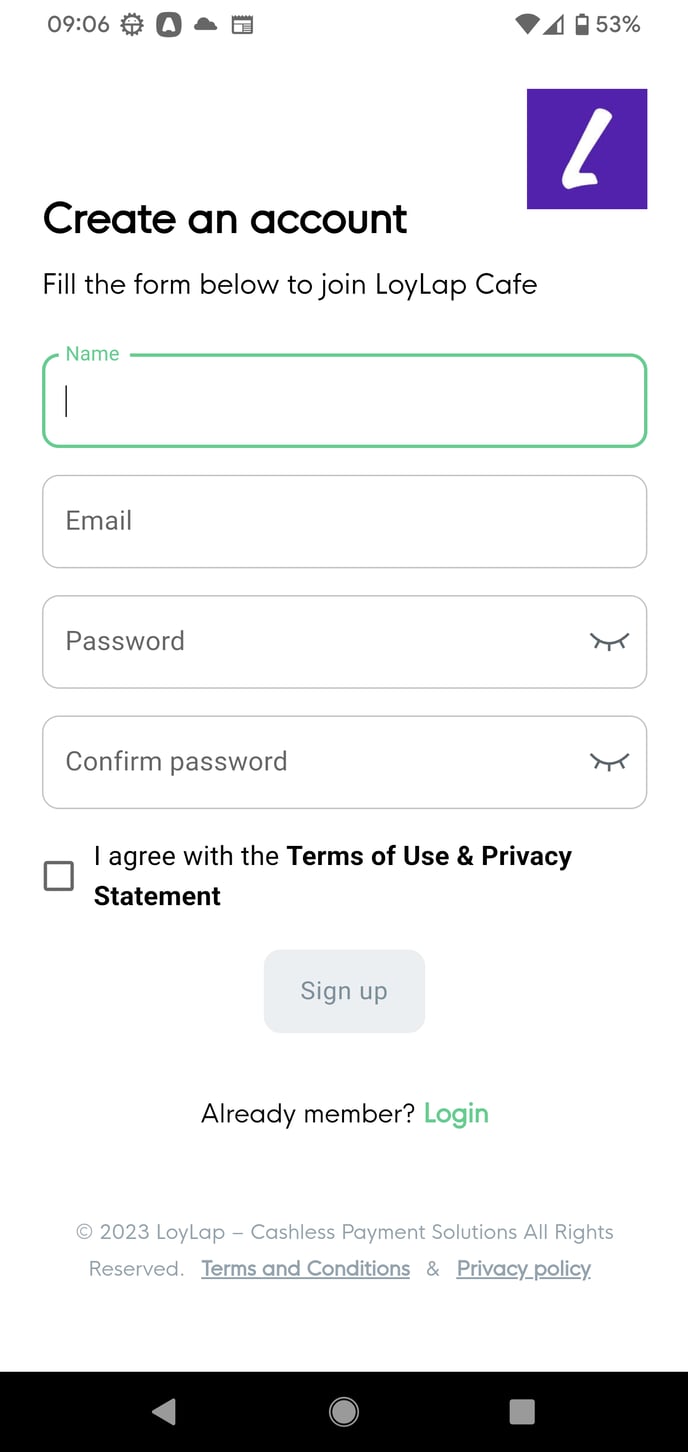The image size is (688, 1452).
Task: Focus the Name text field
Action: click(x=344, y=401)
